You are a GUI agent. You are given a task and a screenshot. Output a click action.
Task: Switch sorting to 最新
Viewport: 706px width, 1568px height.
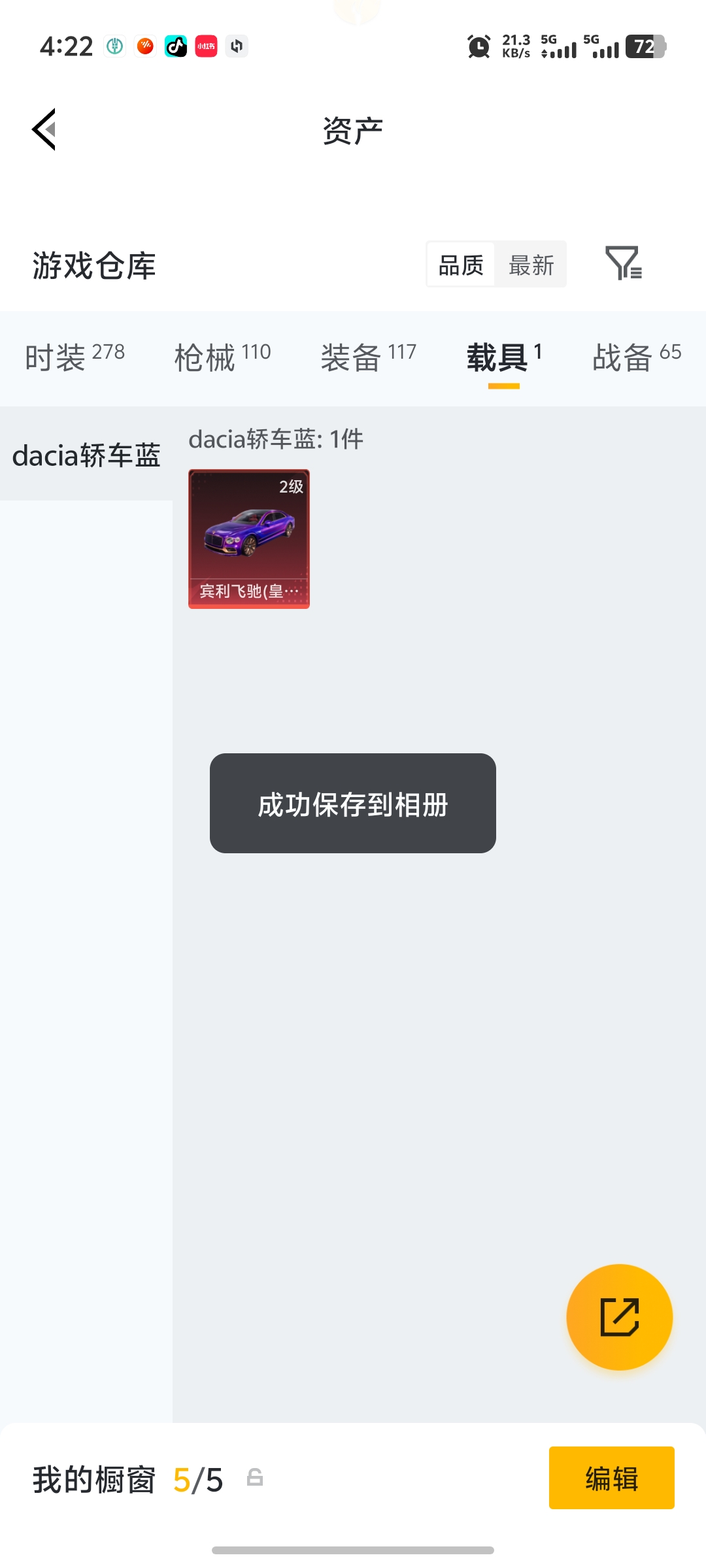pos(531,264)
